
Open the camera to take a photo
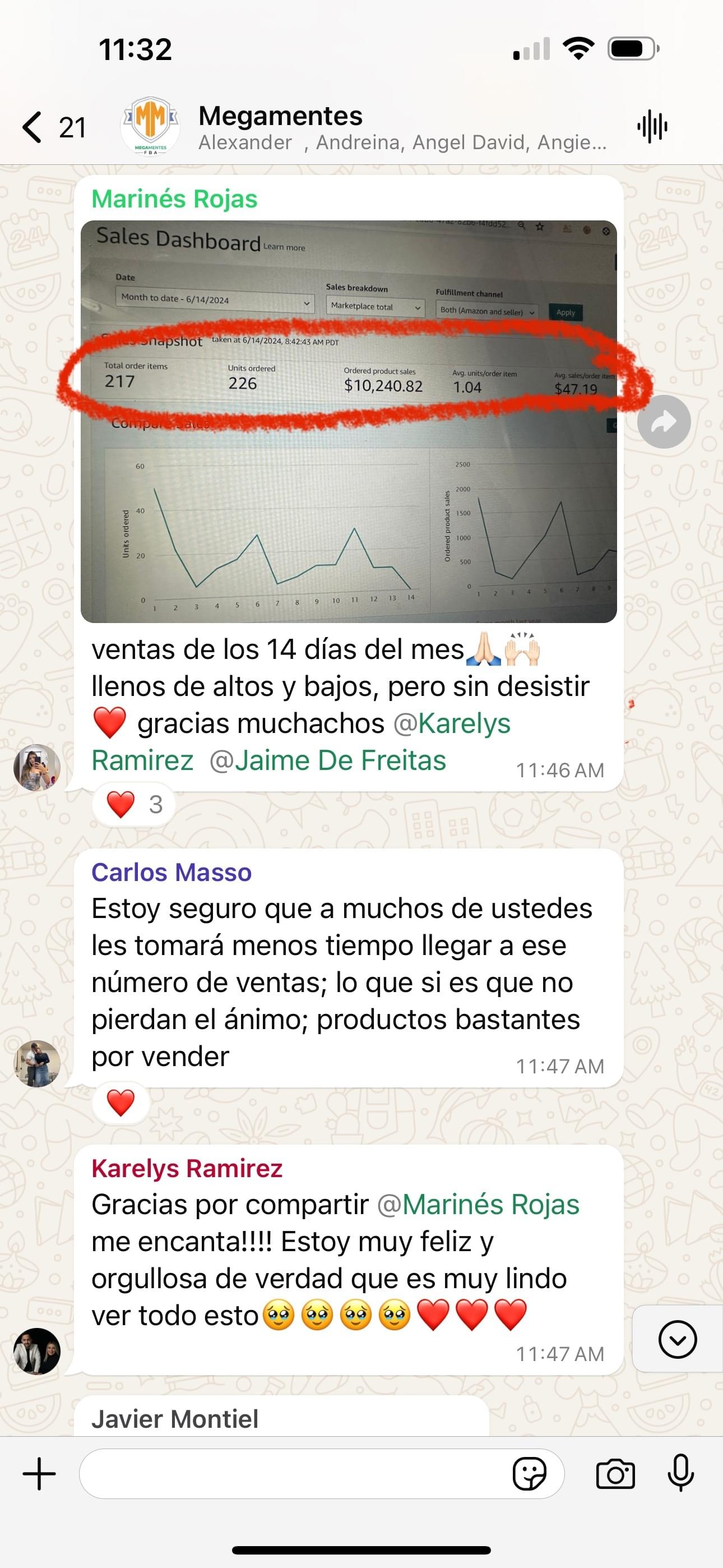tap(615, 1474)
